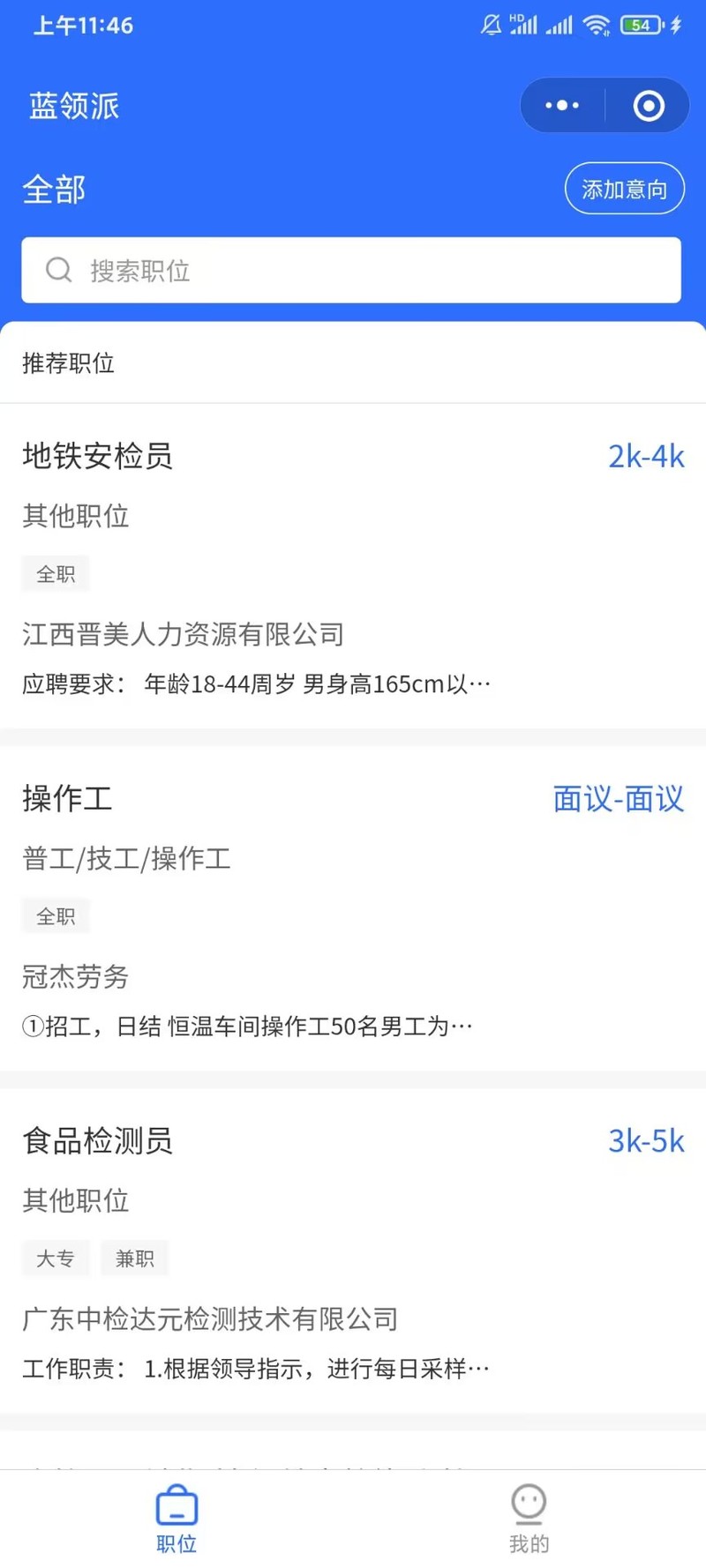Close the mini program with the circle icon

649,106
